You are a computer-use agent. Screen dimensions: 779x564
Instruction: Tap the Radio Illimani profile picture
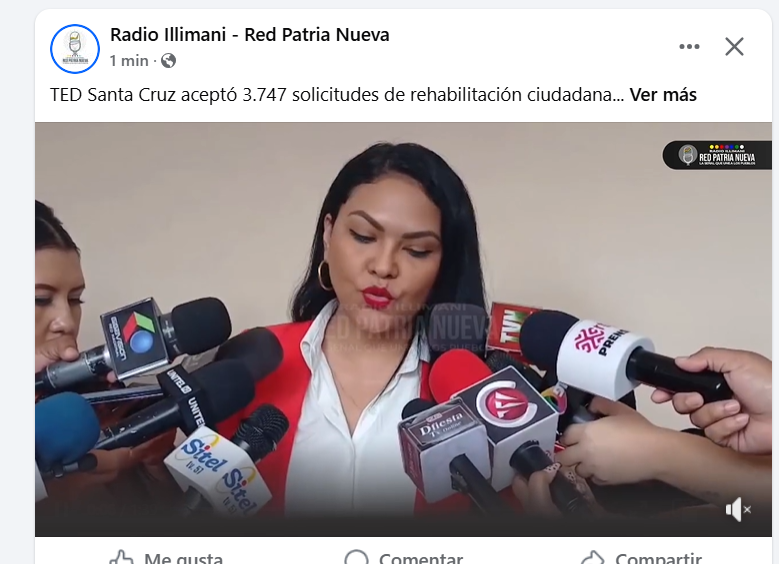[x=74, y=48]
